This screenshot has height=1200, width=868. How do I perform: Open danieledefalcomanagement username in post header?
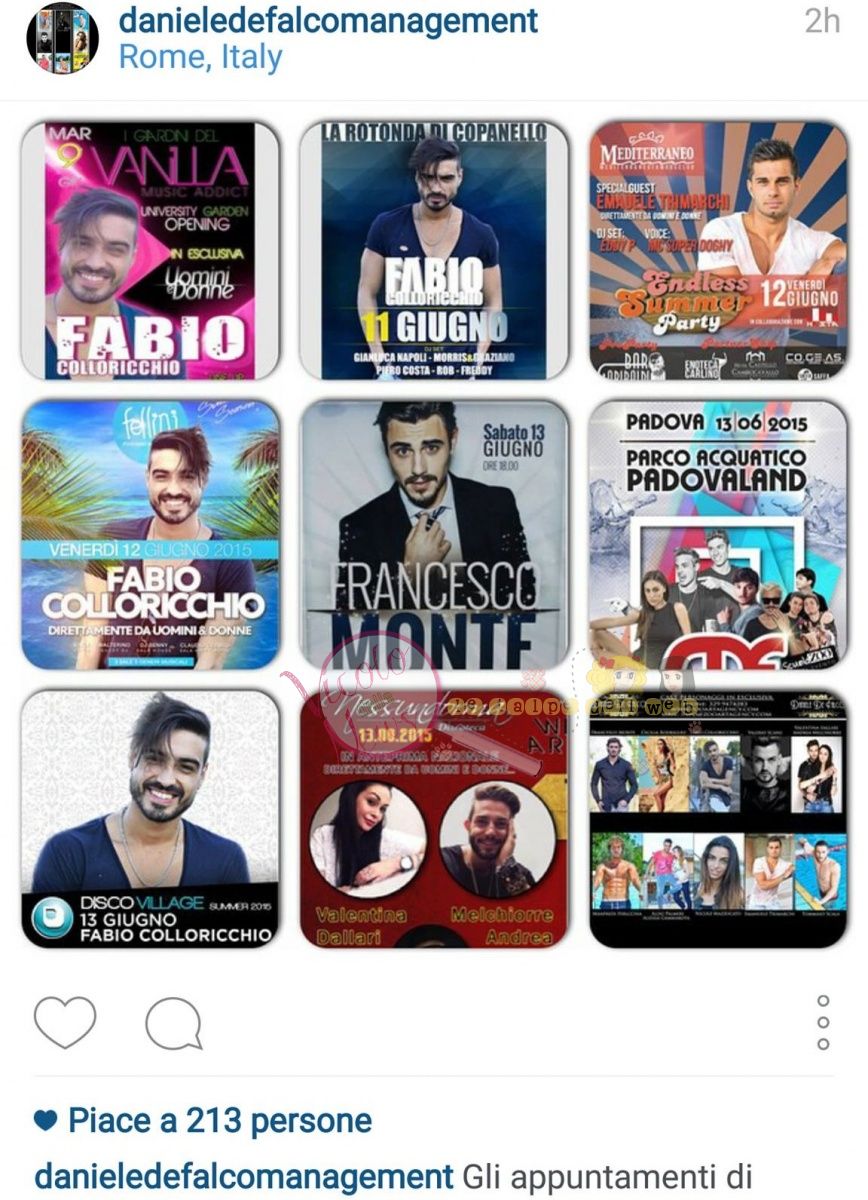(328, 20)
